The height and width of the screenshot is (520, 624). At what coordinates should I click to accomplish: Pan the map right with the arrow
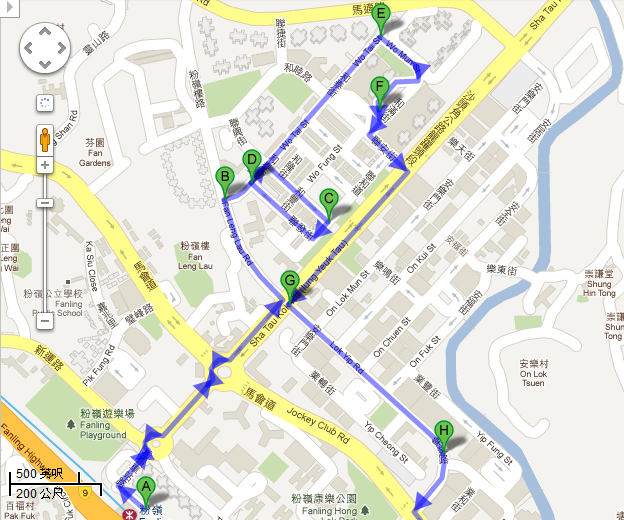[x=62, y=46]
